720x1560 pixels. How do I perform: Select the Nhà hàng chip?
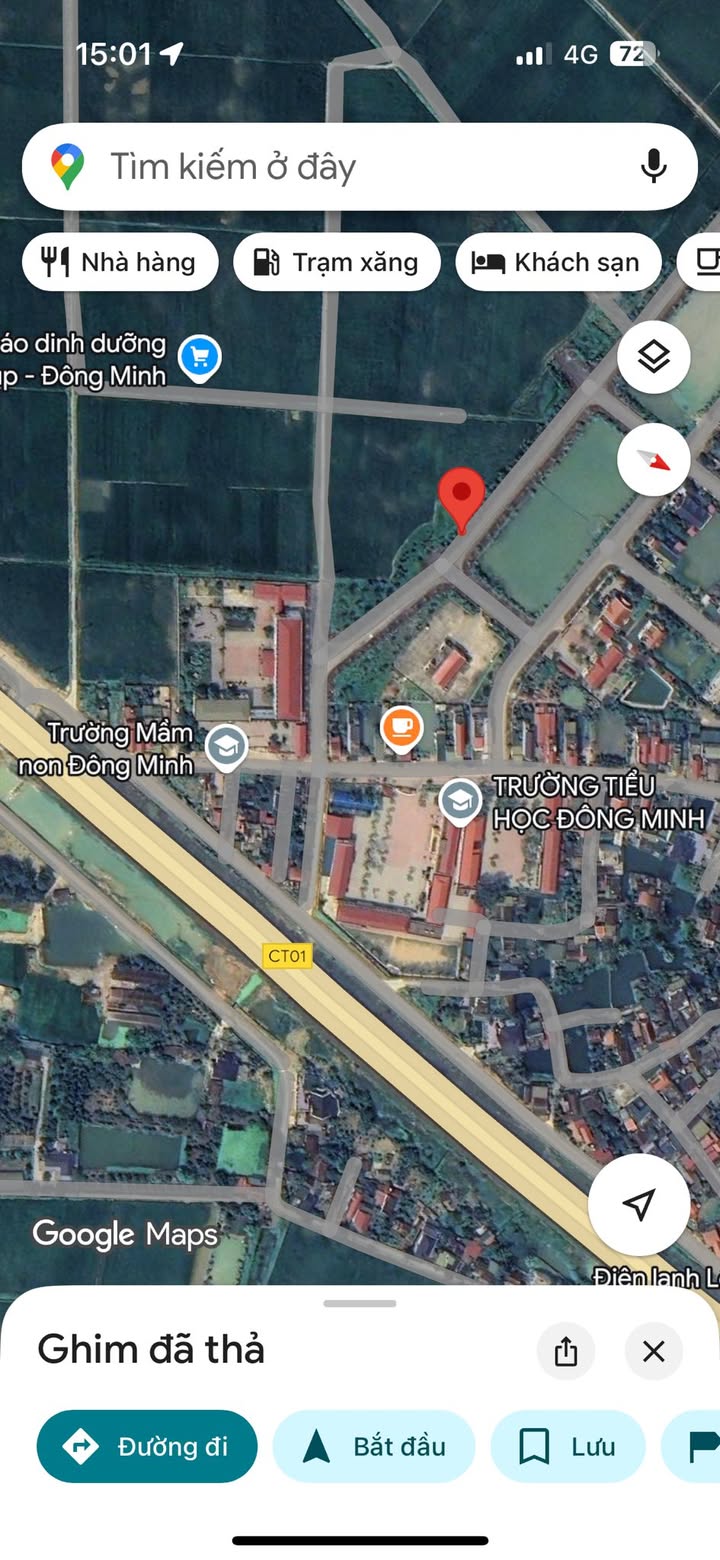120,262
